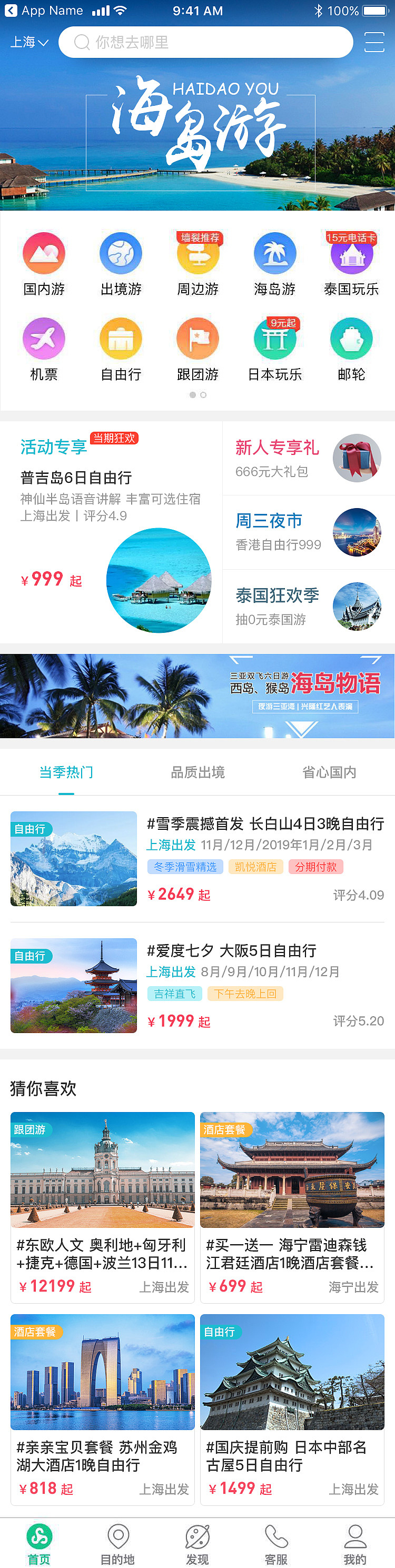Open the menu icon beside search
This screenshot has height=1568, width=395.
click(x=374, y=42)
